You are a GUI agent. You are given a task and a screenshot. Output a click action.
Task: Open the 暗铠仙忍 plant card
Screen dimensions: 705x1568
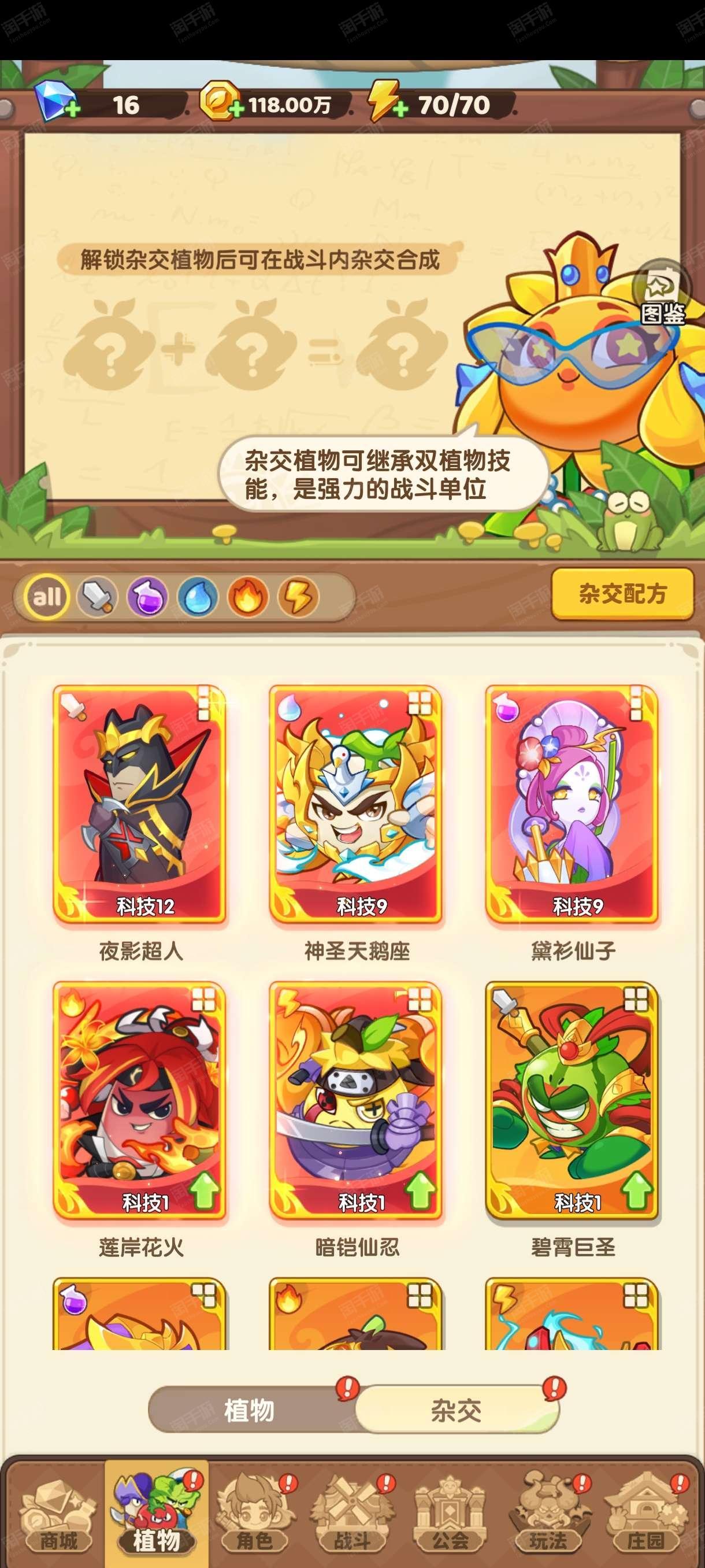pos(356,1100)
